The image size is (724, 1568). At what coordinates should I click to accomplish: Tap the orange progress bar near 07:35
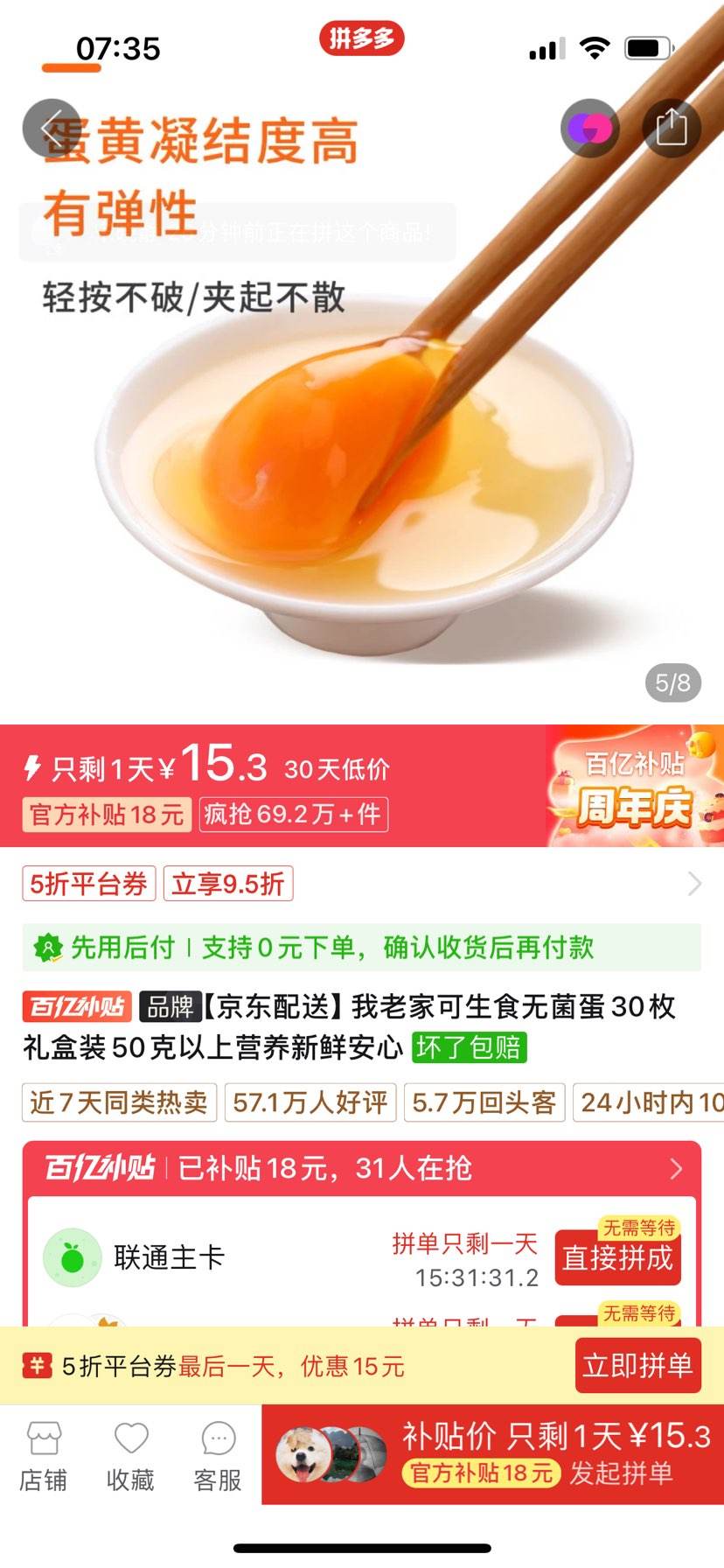[x=73, y=66]
